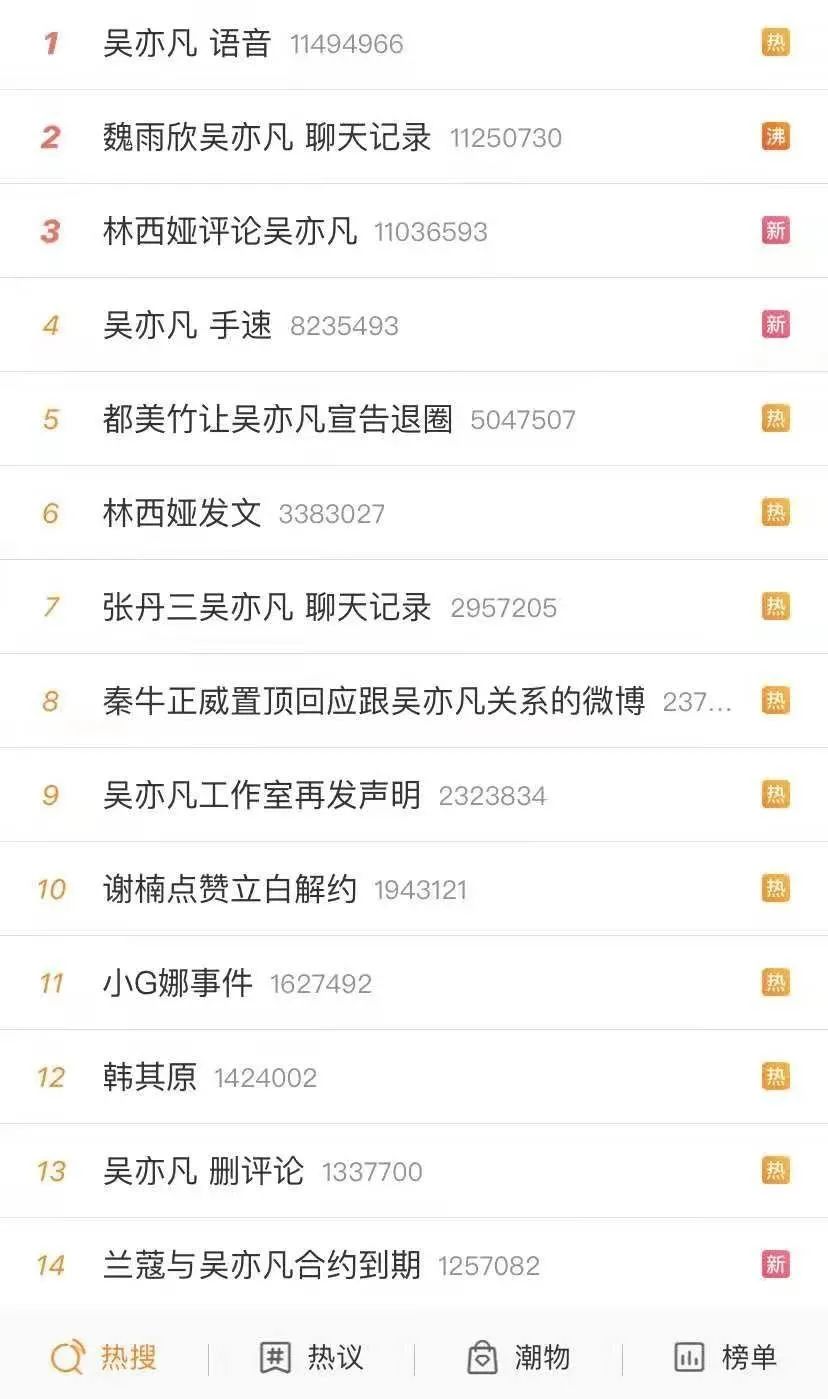Open trending topic 吴亦凡 删评论

point(203,1171)
